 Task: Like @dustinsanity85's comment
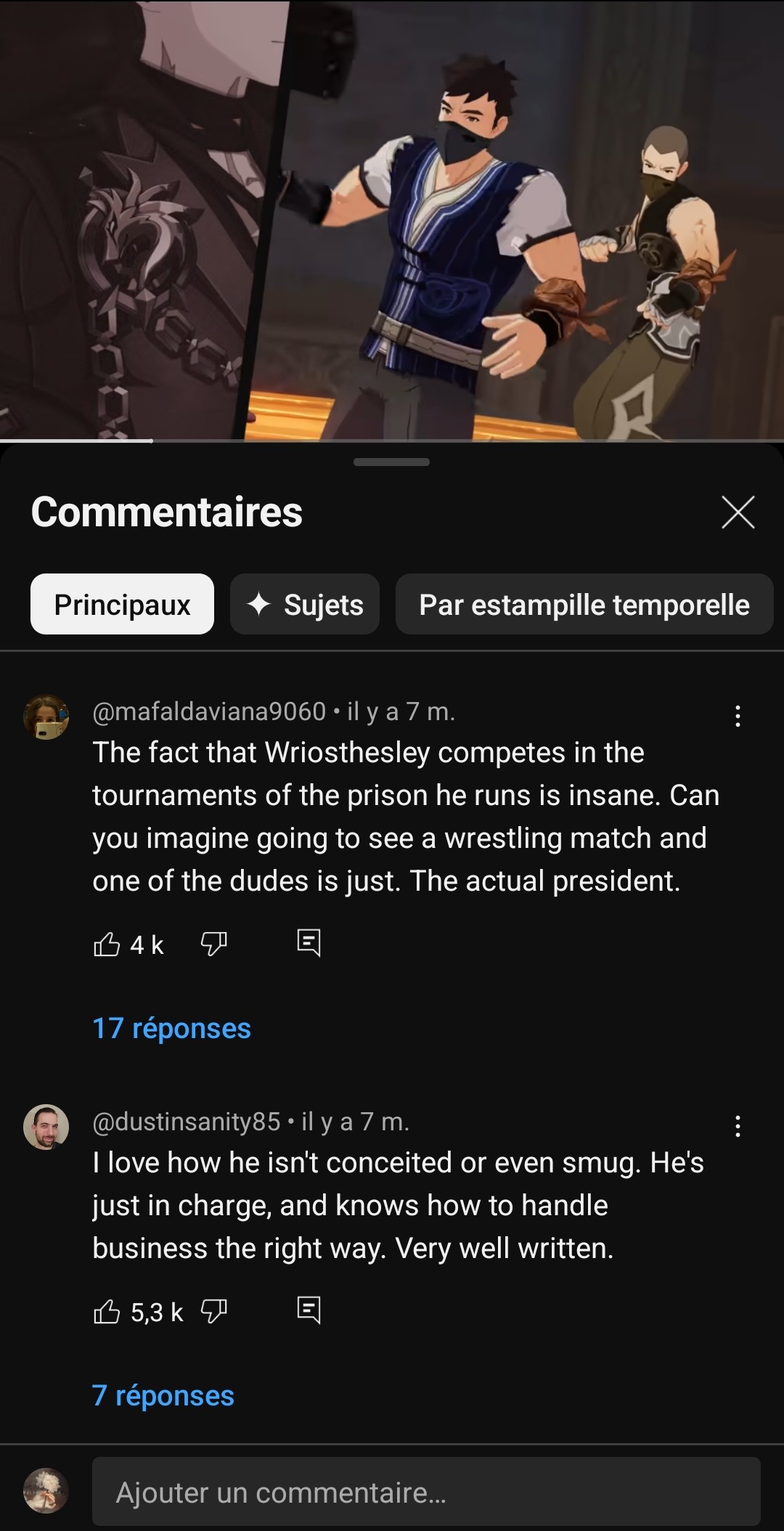pyautogui.click(x=107, y=1311)
